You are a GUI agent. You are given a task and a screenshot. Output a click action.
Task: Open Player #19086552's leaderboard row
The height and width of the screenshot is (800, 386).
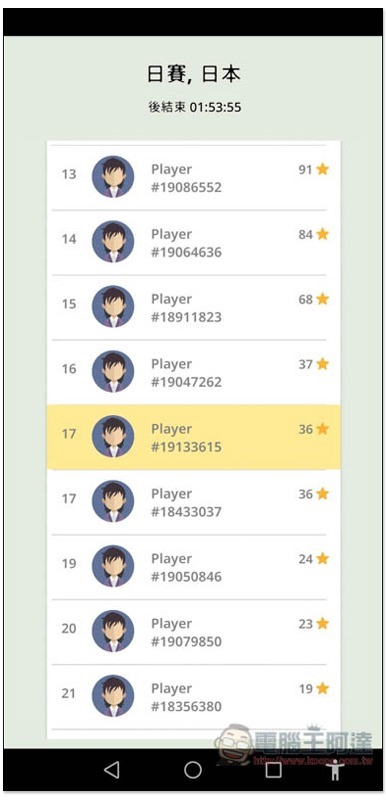click(x=193, y=178)
